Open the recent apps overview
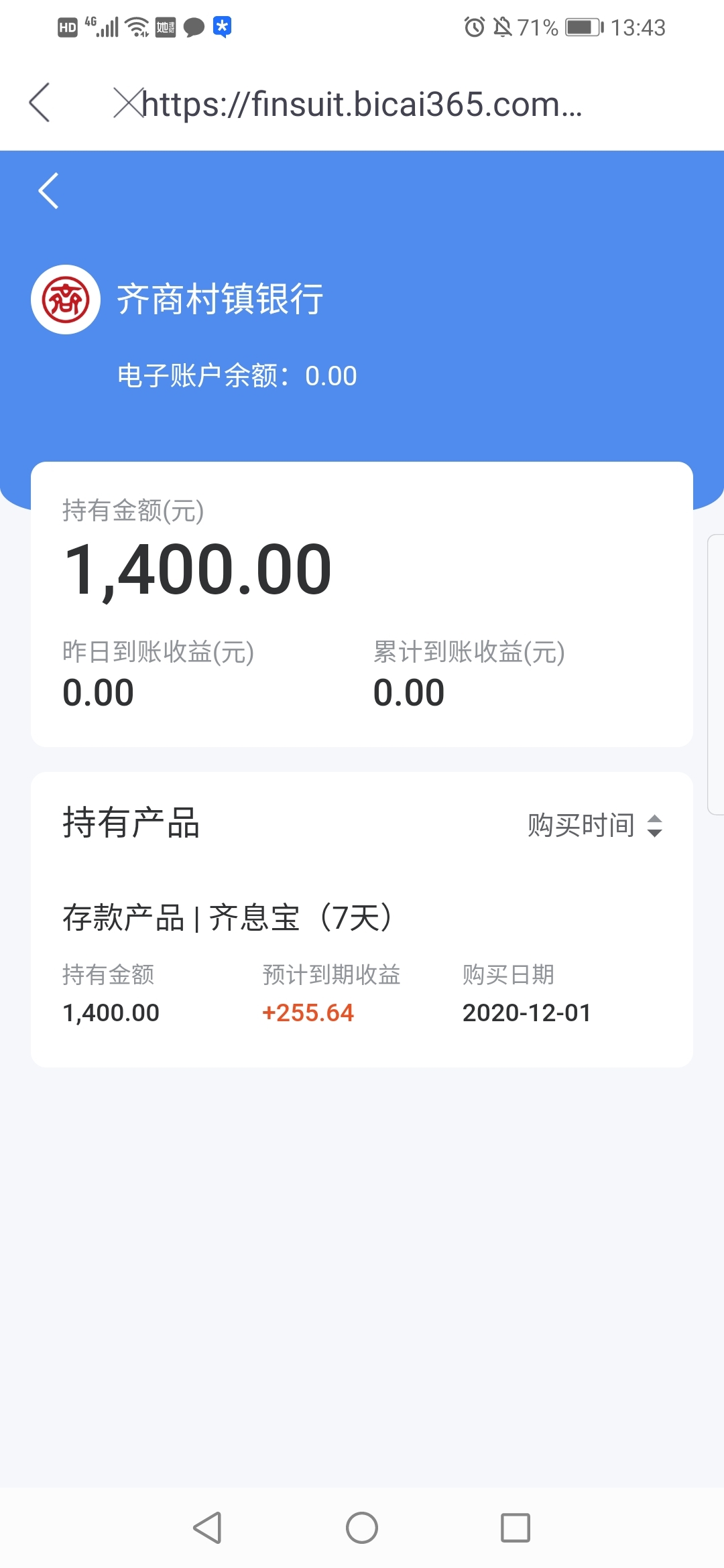Viewport: 724px width, 1568px height. [516, 1528]
